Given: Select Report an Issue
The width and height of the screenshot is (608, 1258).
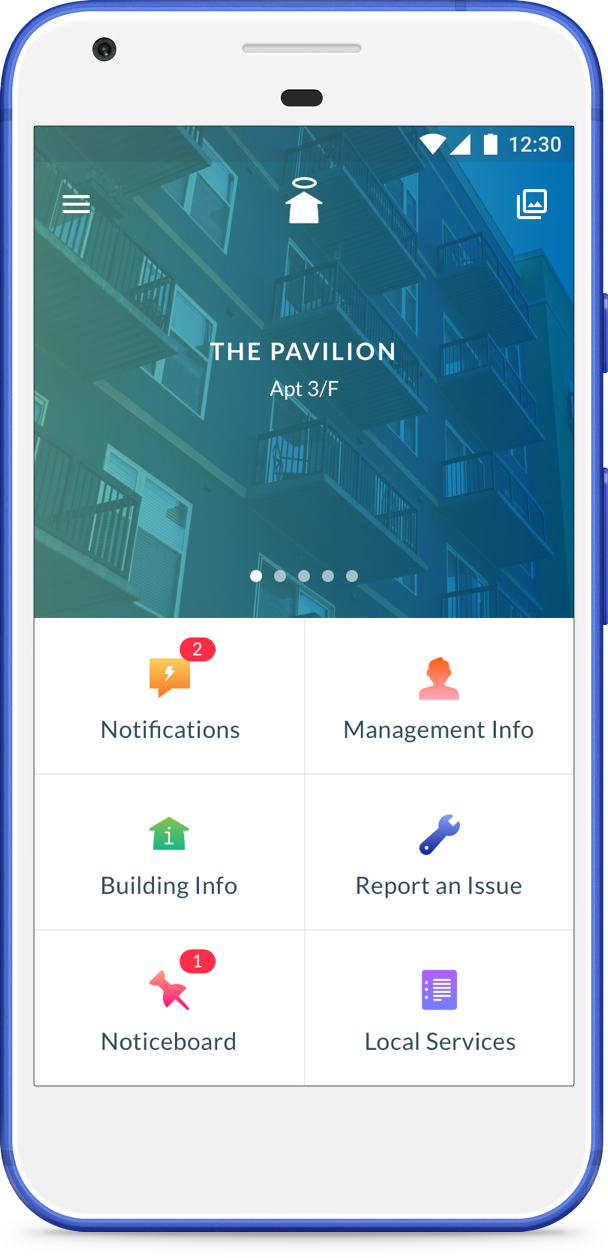Looking at the screenshot, I should point(438,853).
